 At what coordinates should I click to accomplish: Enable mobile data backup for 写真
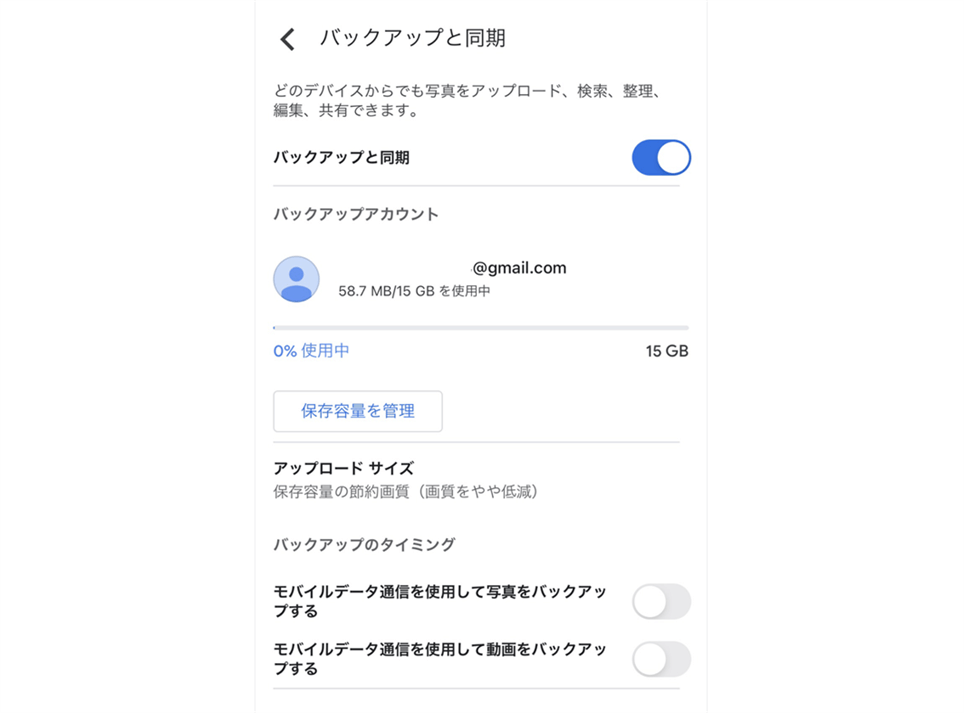coord(661,602)
